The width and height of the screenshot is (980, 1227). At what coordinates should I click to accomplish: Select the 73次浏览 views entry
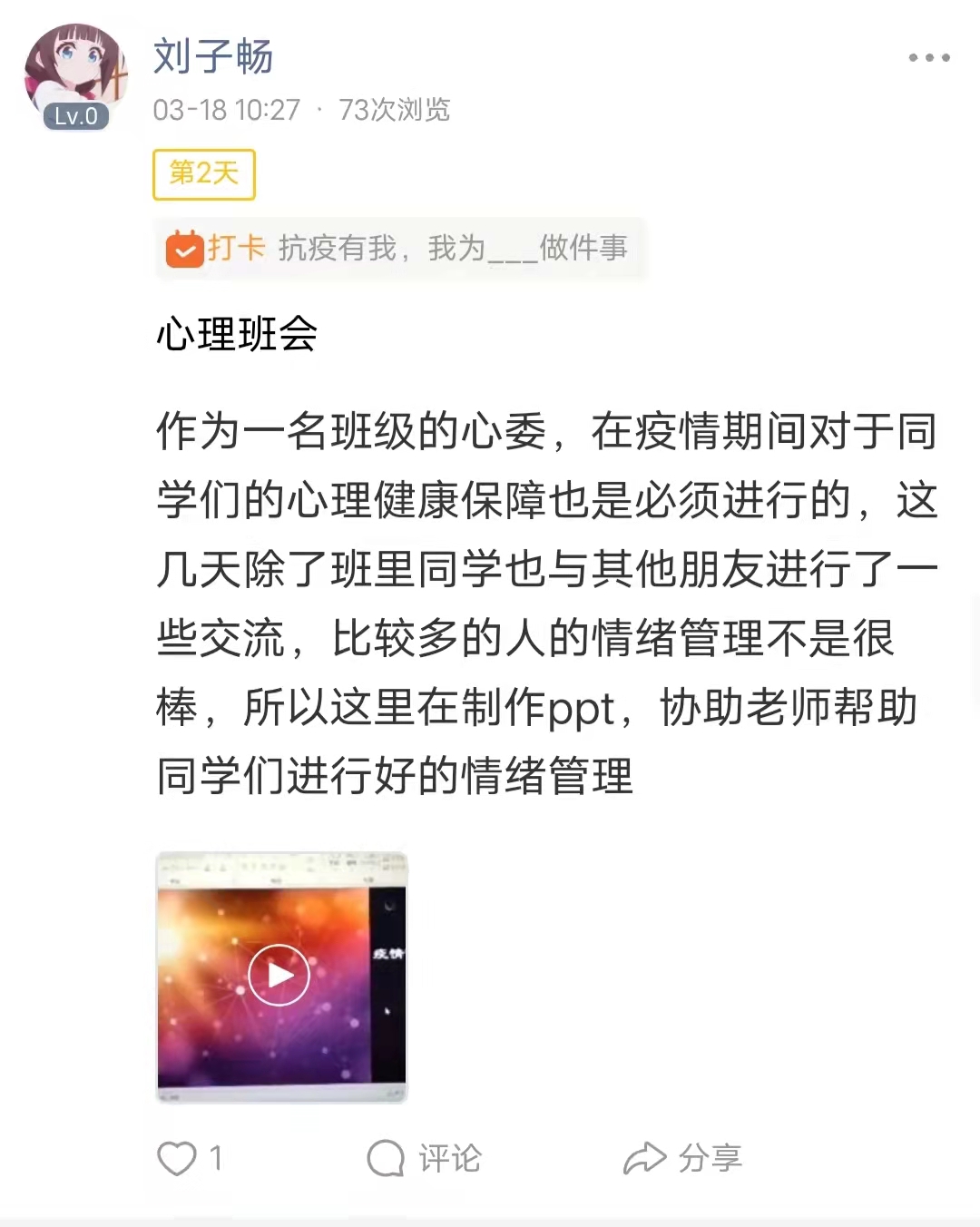[395, 110]
